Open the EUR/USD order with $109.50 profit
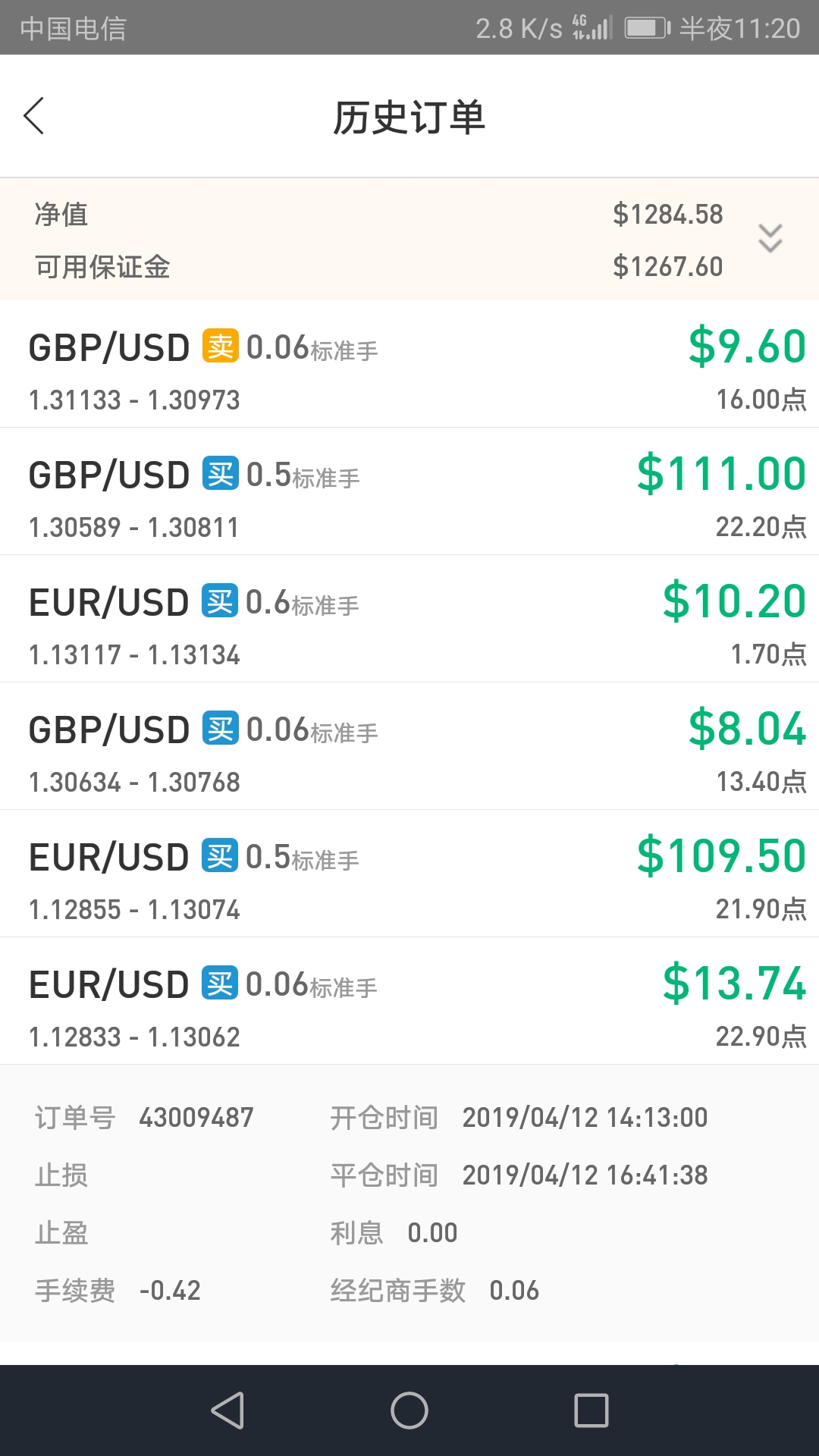 coord(409,874)
